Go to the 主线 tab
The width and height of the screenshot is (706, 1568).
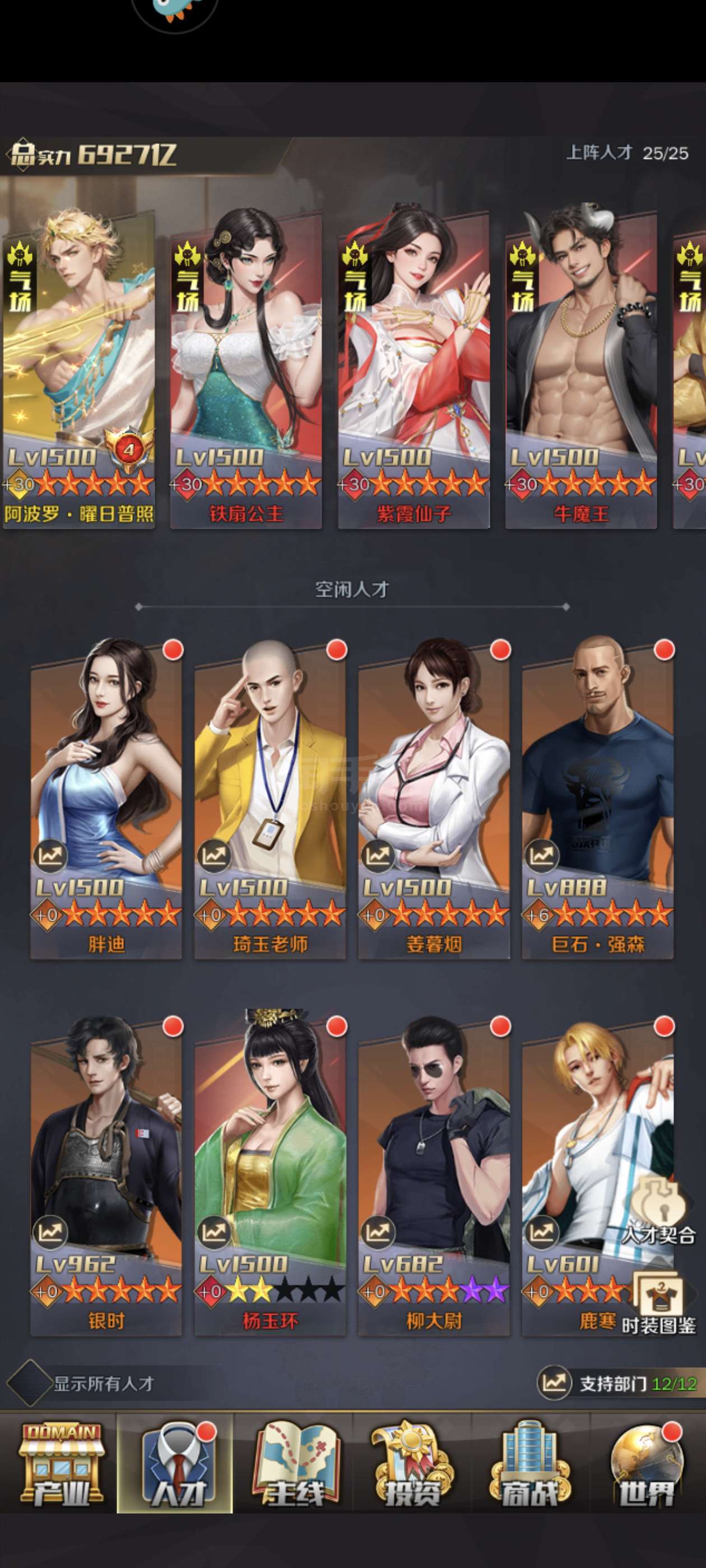294,1463
